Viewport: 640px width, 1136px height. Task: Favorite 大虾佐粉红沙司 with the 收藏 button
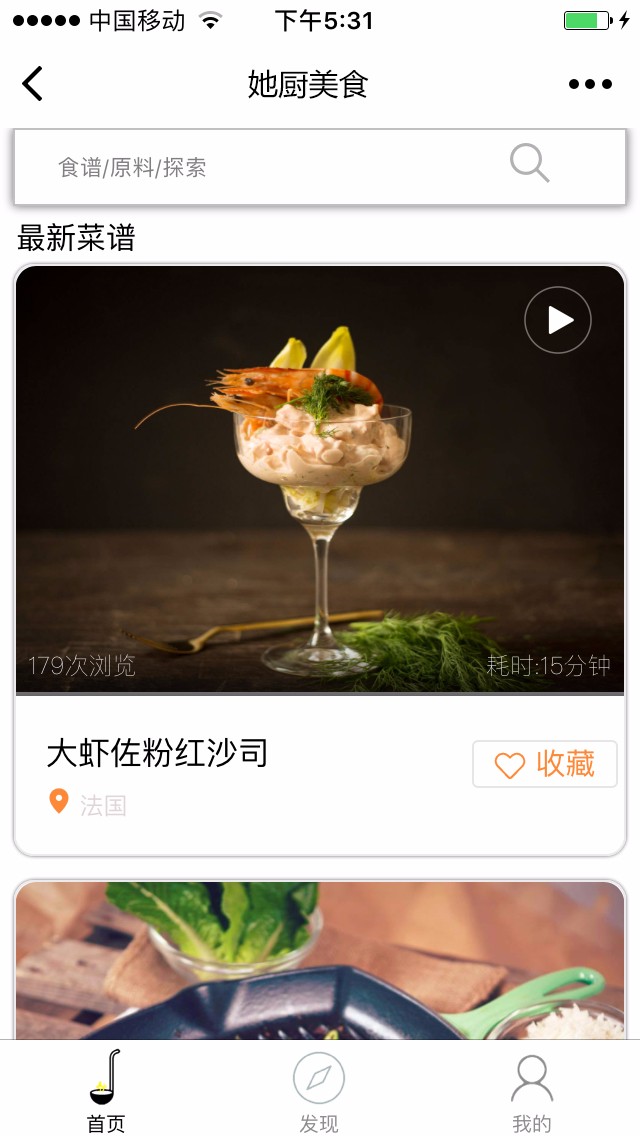[545, 765]
